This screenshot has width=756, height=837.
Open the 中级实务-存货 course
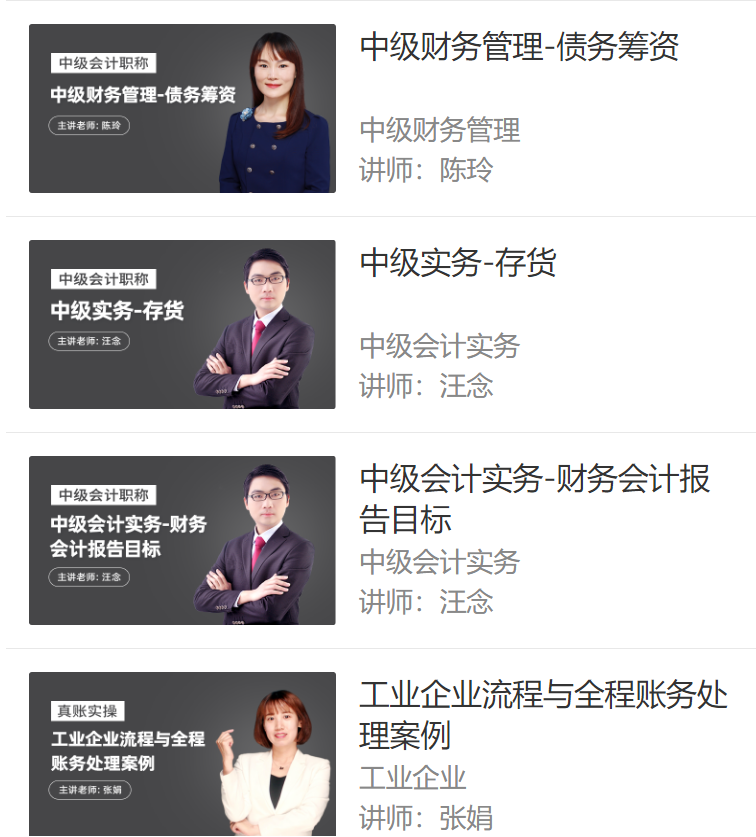click(458, 263)
